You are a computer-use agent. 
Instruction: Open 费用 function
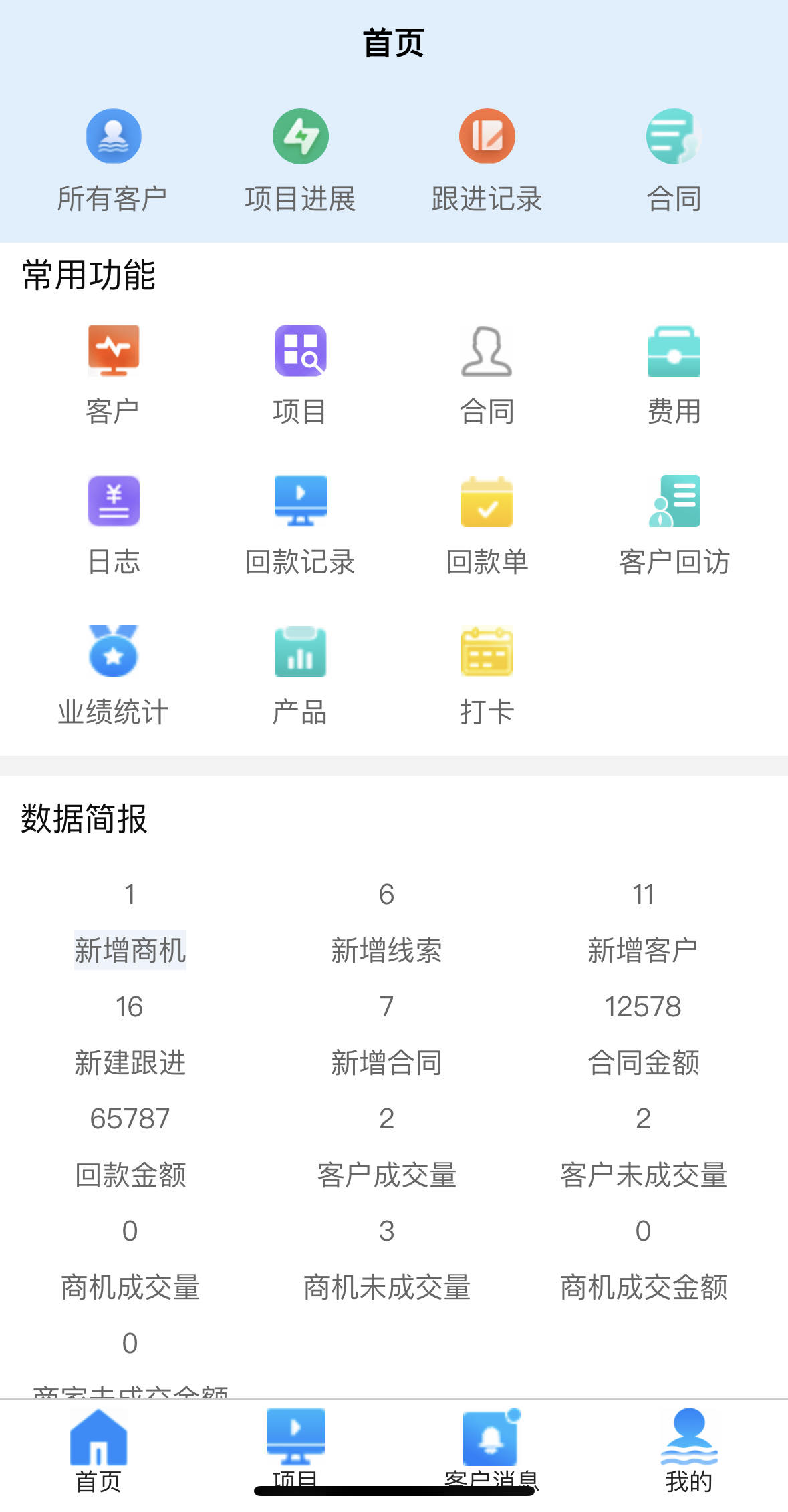point(674,375)
